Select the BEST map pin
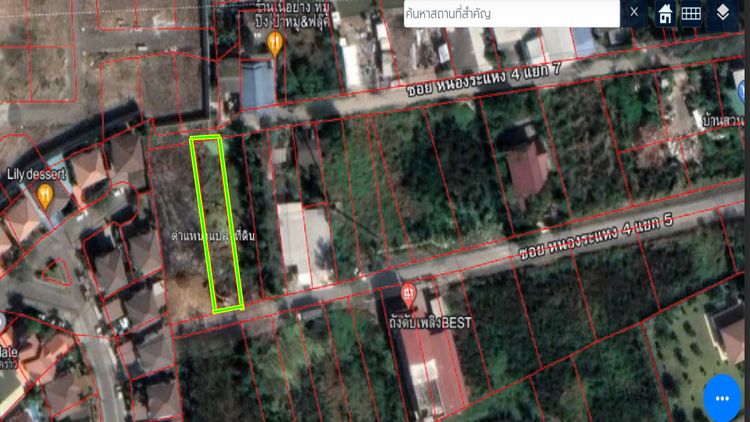The width and height of the screenshot is (750, 422). click(x=409, y=294)
